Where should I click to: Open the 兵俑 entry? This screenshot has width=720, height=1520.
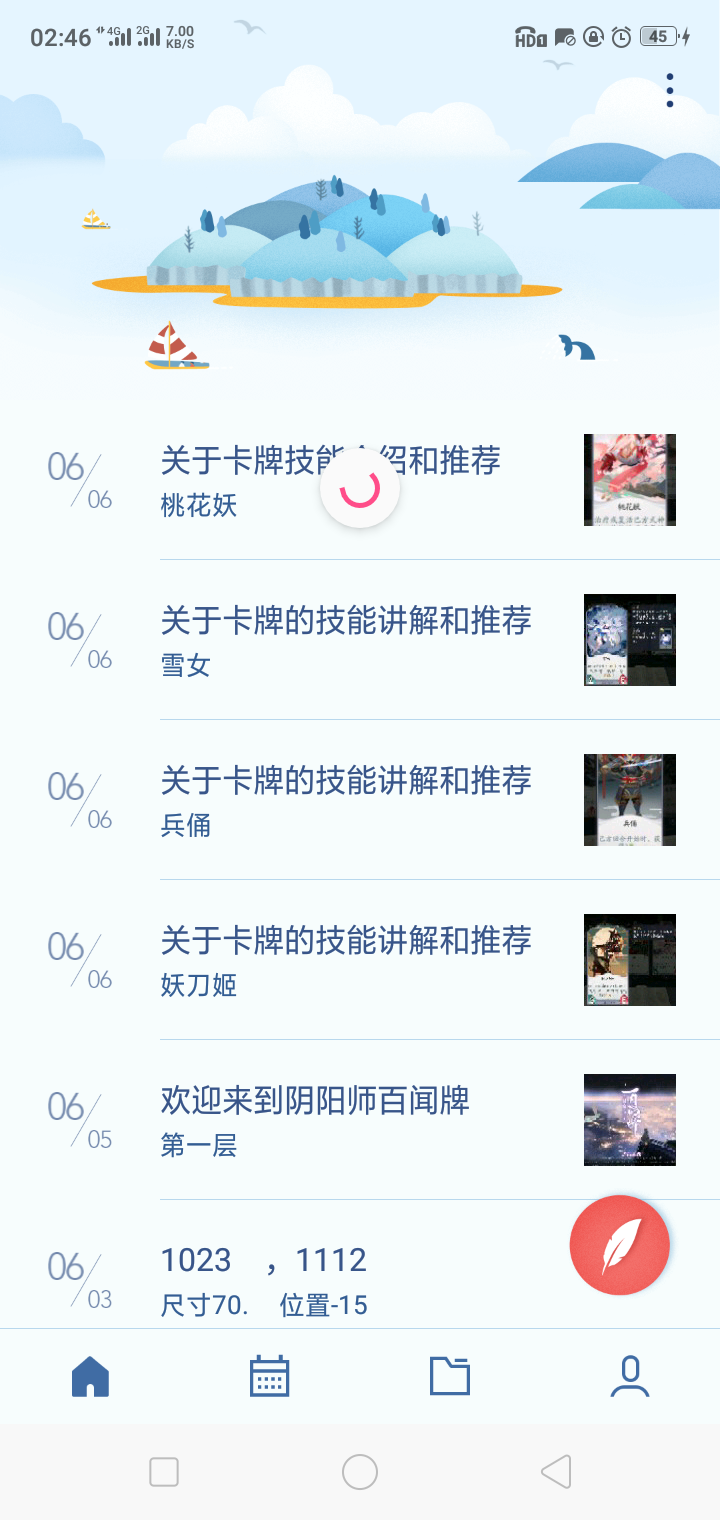point(360,800)
